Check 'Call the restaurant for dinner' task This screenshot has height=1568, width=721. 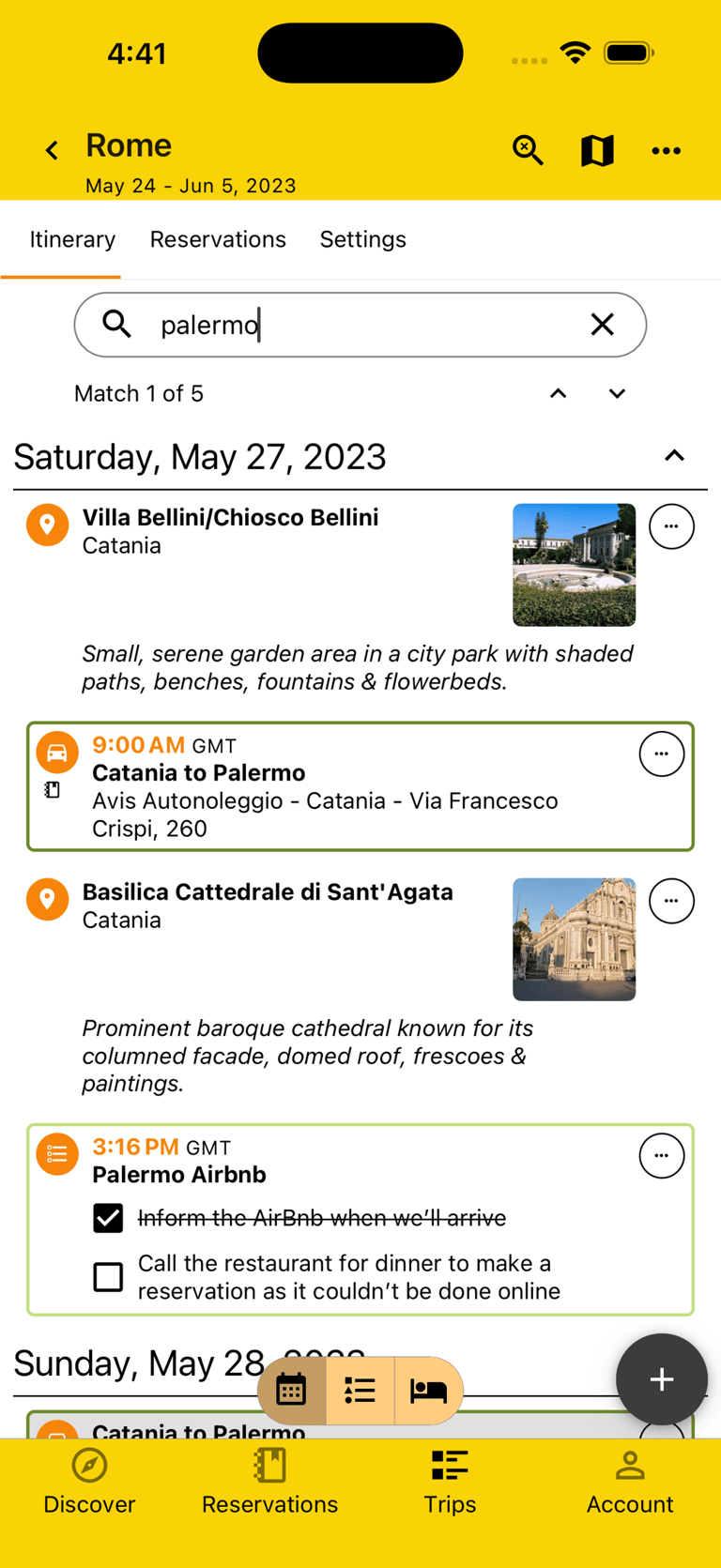click(x=108, y=1276)
